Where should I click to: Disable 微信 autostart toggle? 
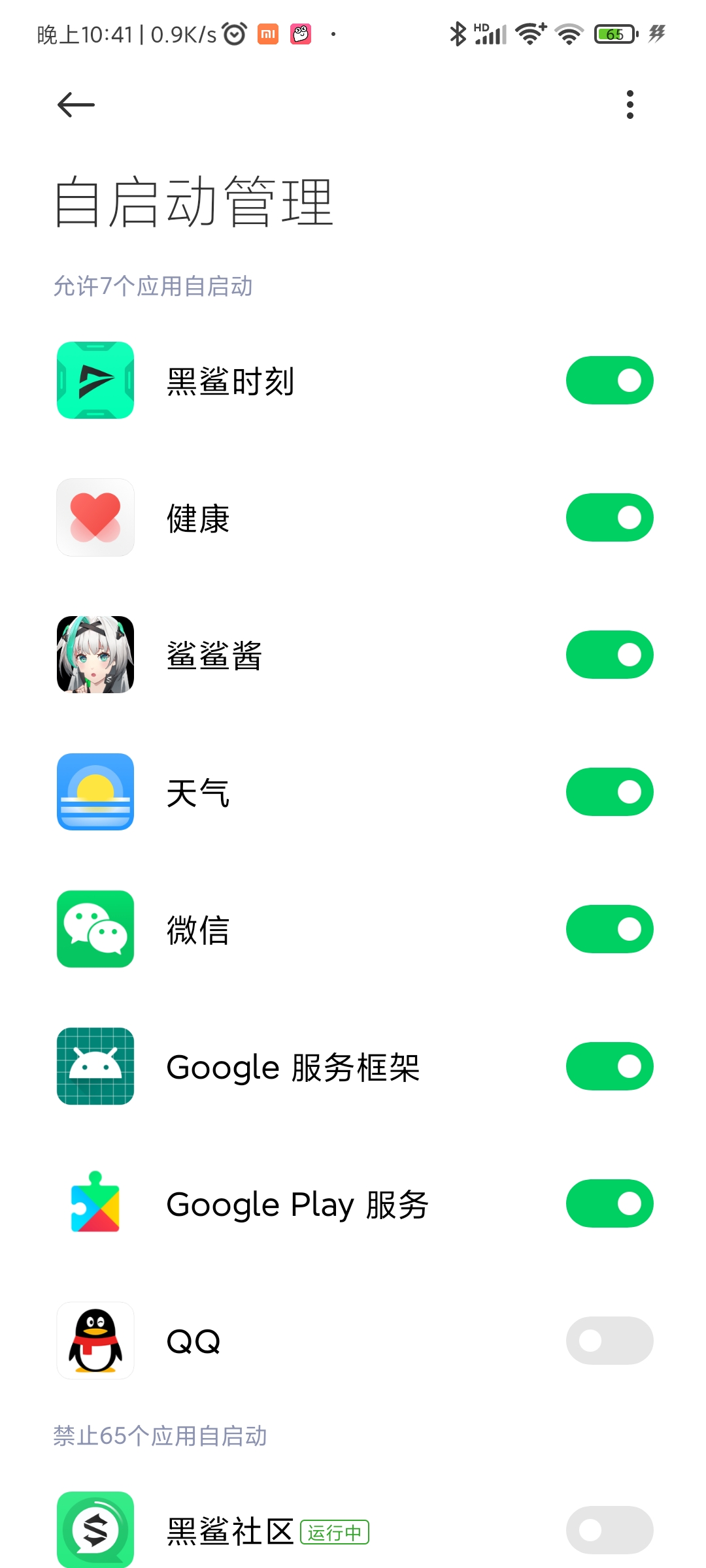pos(609,929)
